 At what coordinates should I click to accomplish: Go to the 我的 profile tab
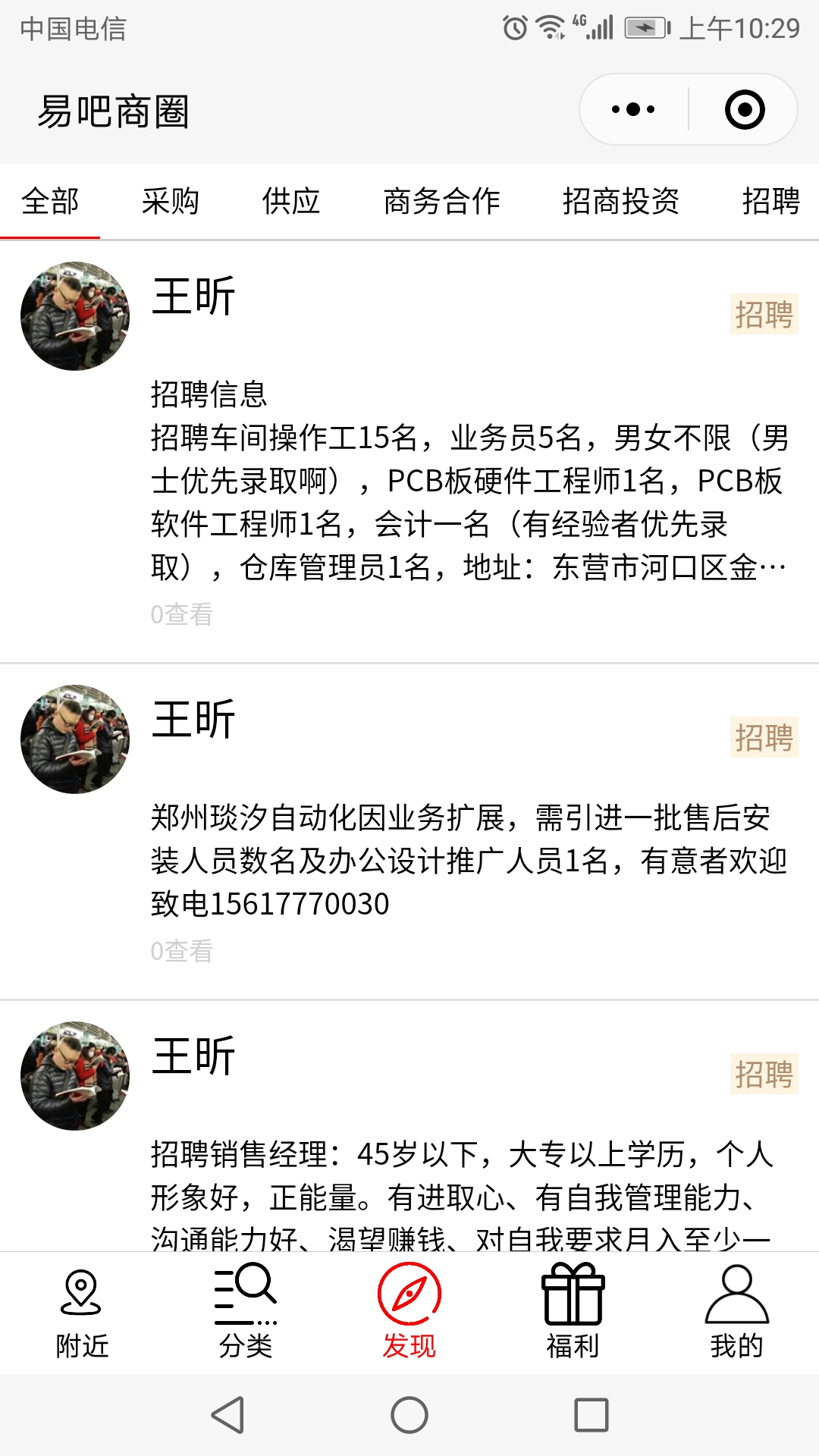click(x=736, y=1312)
